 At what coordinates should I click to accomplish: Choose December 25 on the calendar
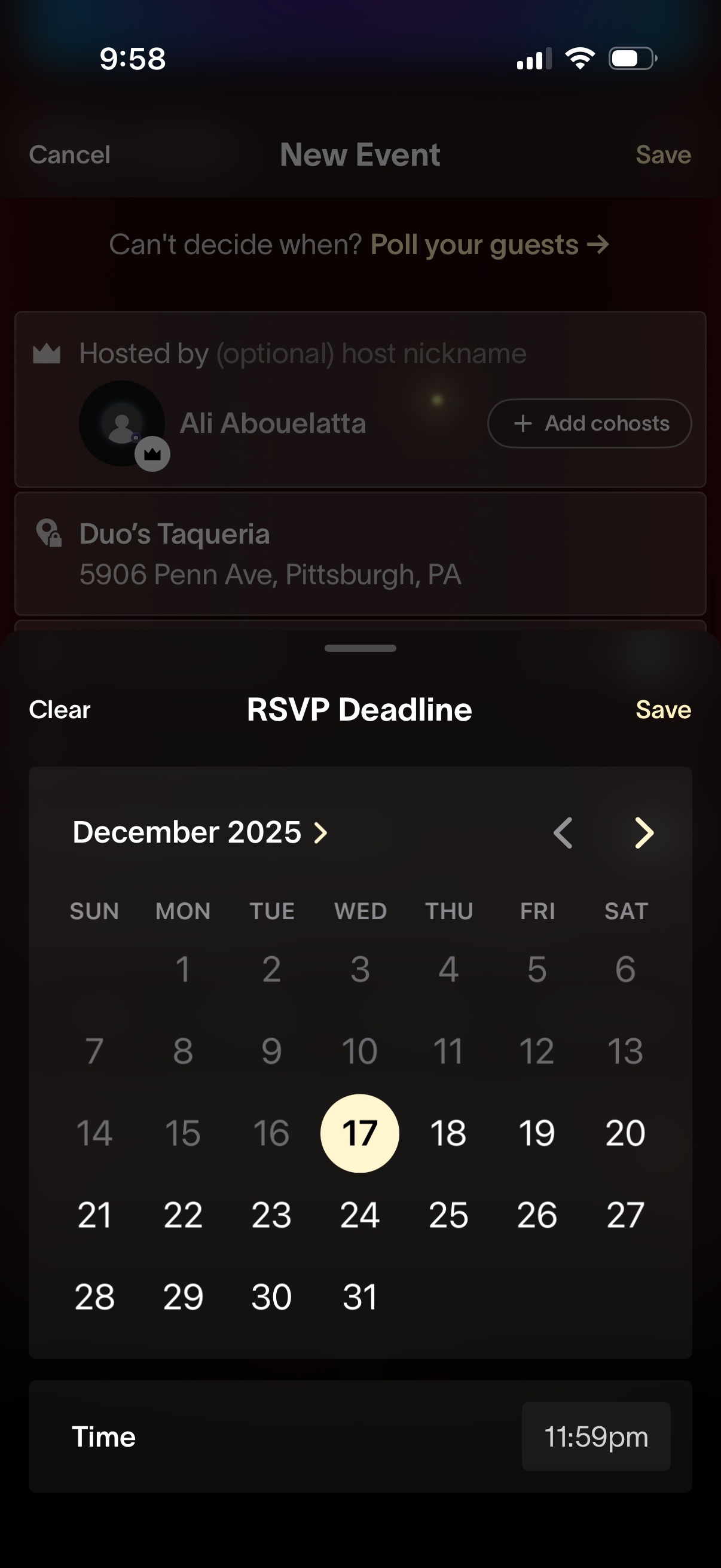(448, 1216)
